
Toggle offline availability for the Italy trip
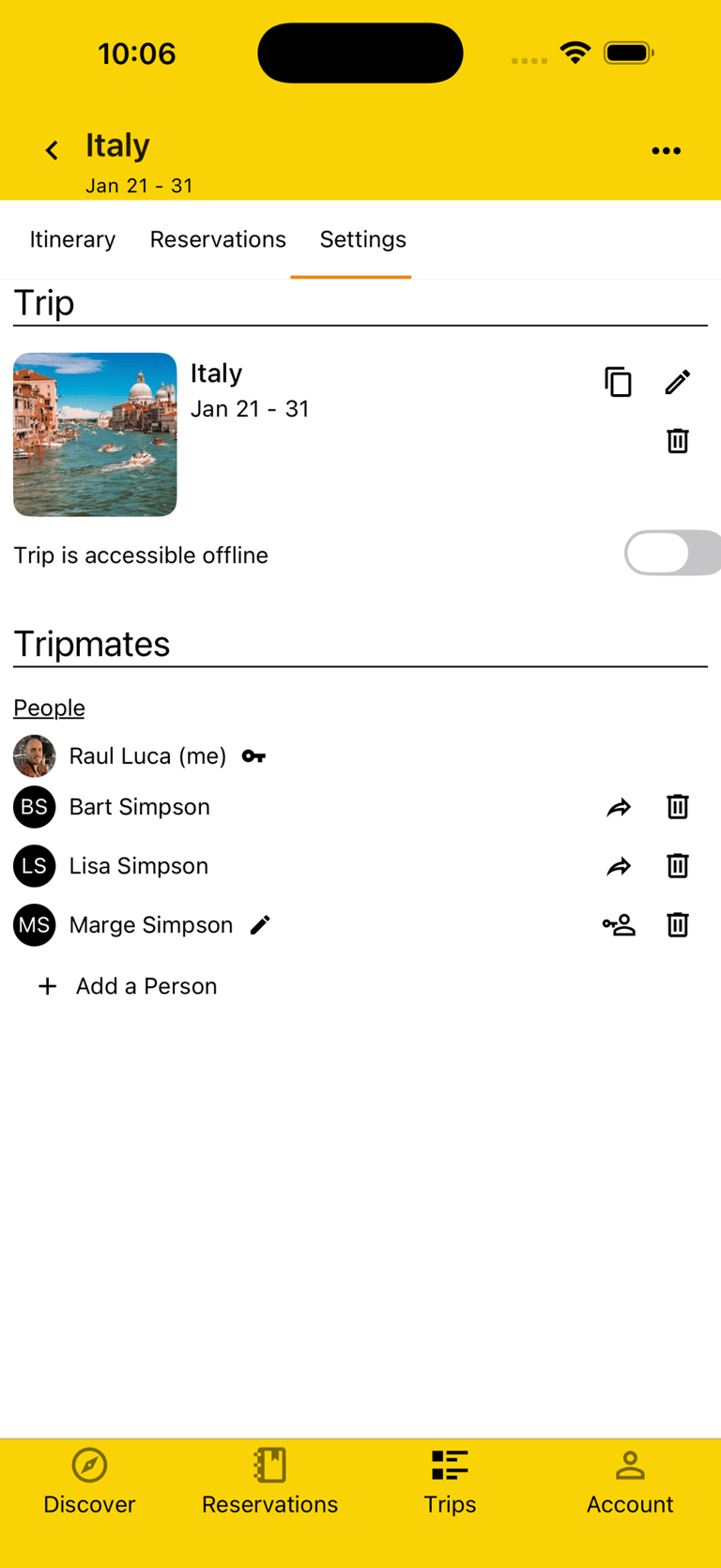(x=672, y=553)
